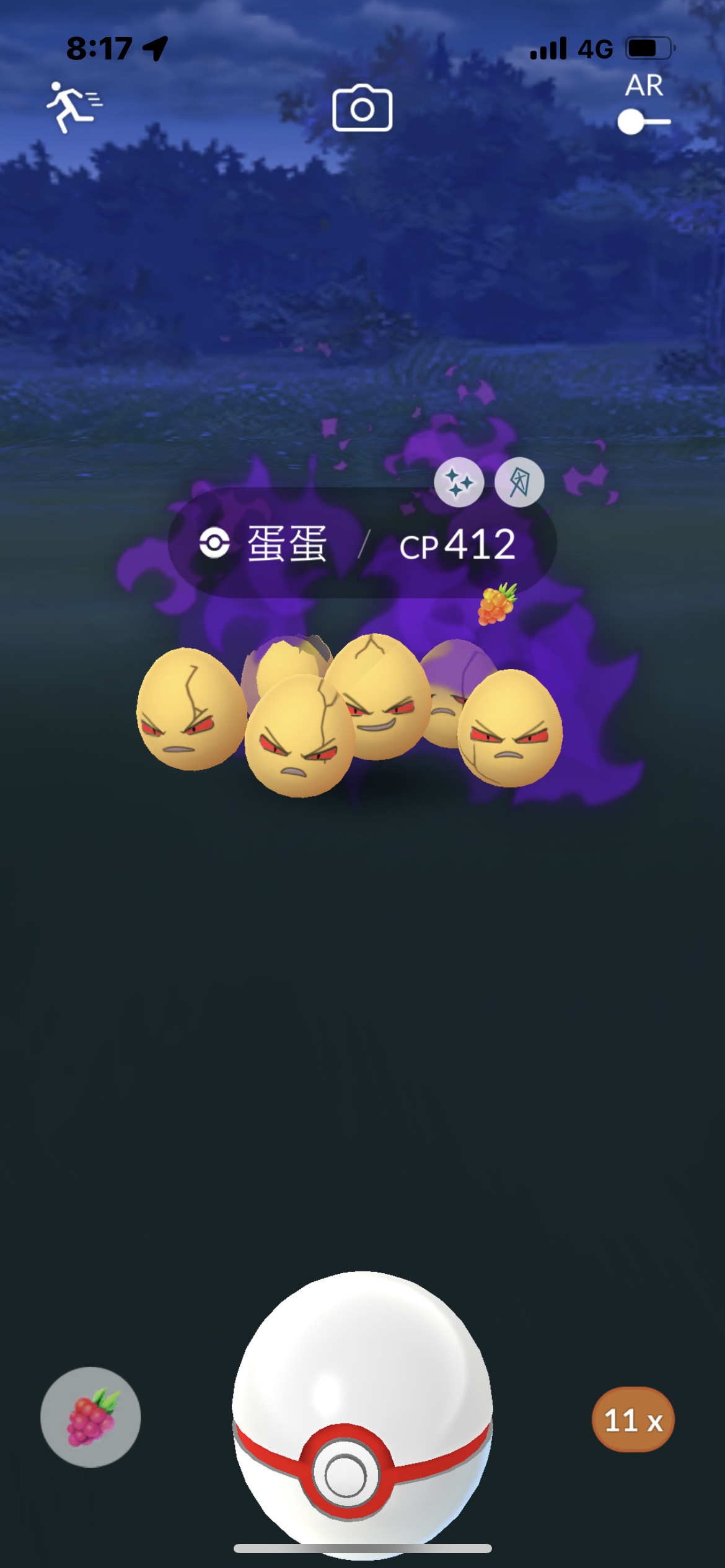Screen dimensions: 725x1568
Task: Open the berry selection button
Action: (x=90, y=1417)
